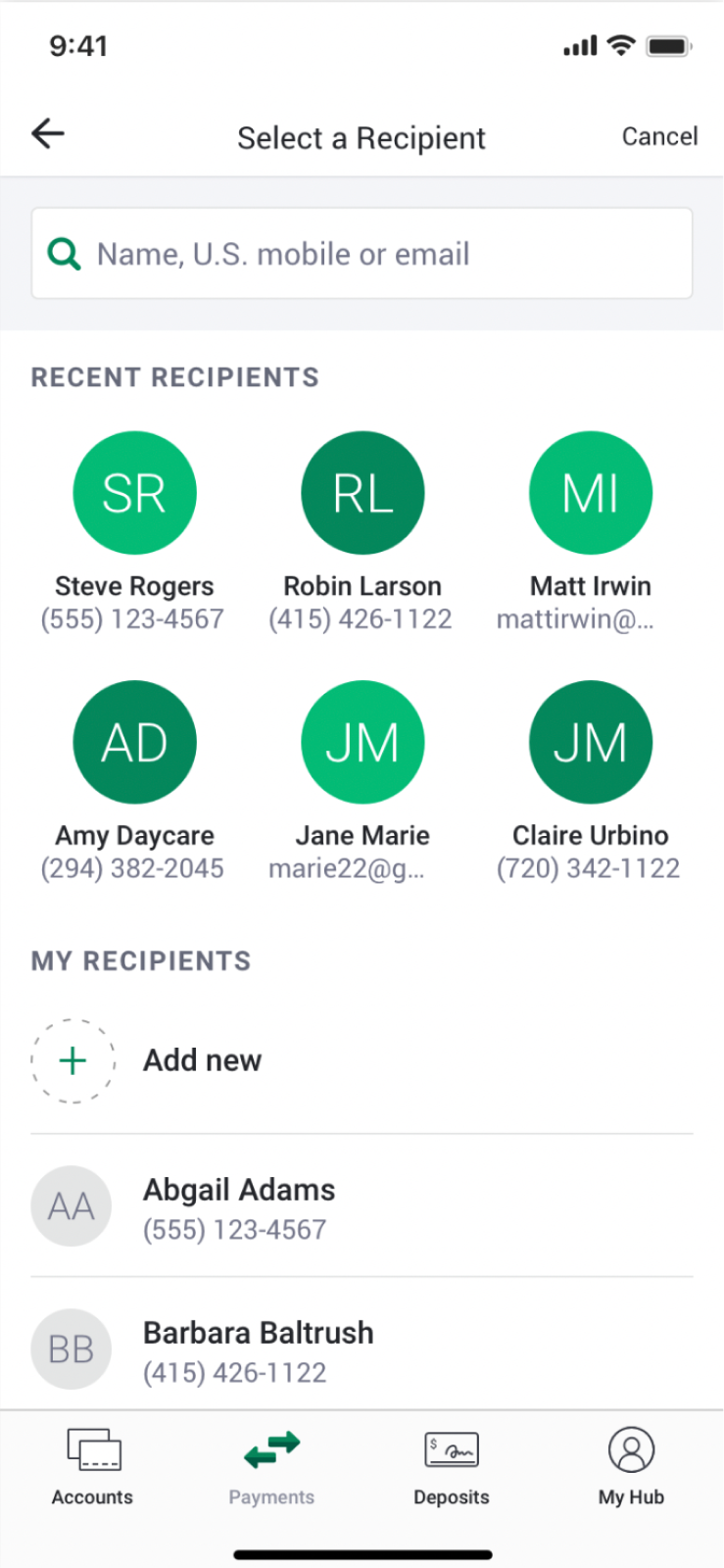The image size is (724, 1568).
Task: Open the Payments tab
Action: pos(271,1466)
